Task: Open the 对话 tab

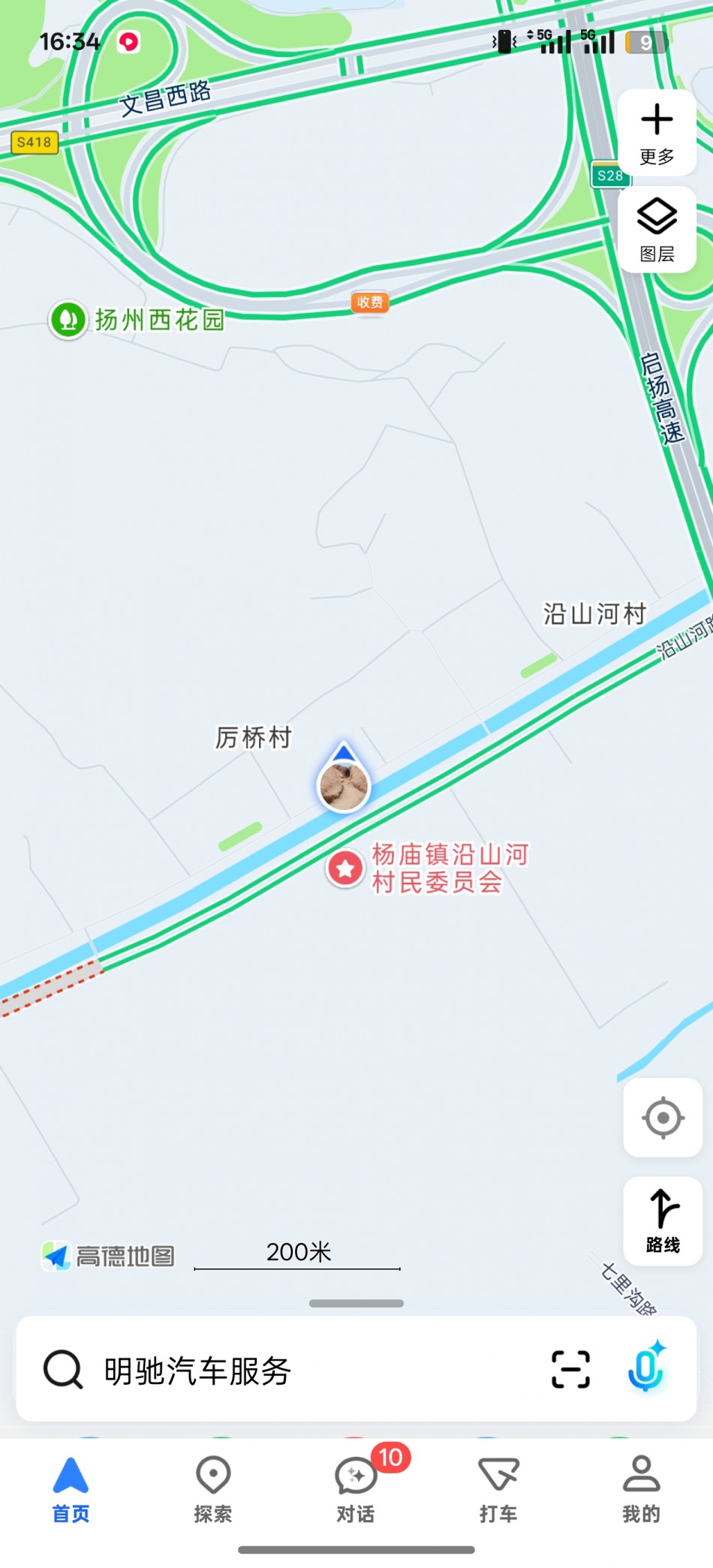Action: point(356,1490)
